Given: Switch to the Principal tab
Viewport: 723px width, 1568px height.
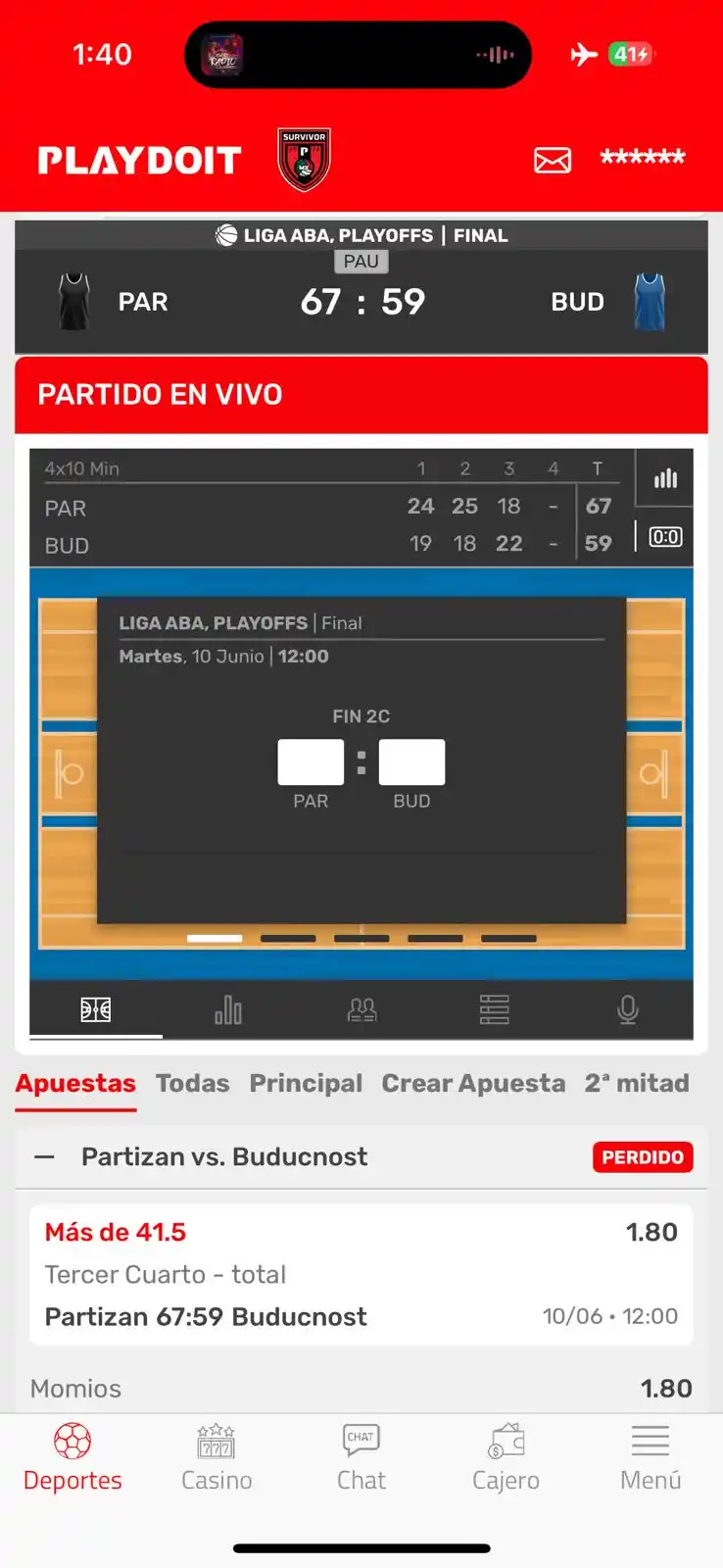Looking at the screenshot, I should [x=306, y=1083].
